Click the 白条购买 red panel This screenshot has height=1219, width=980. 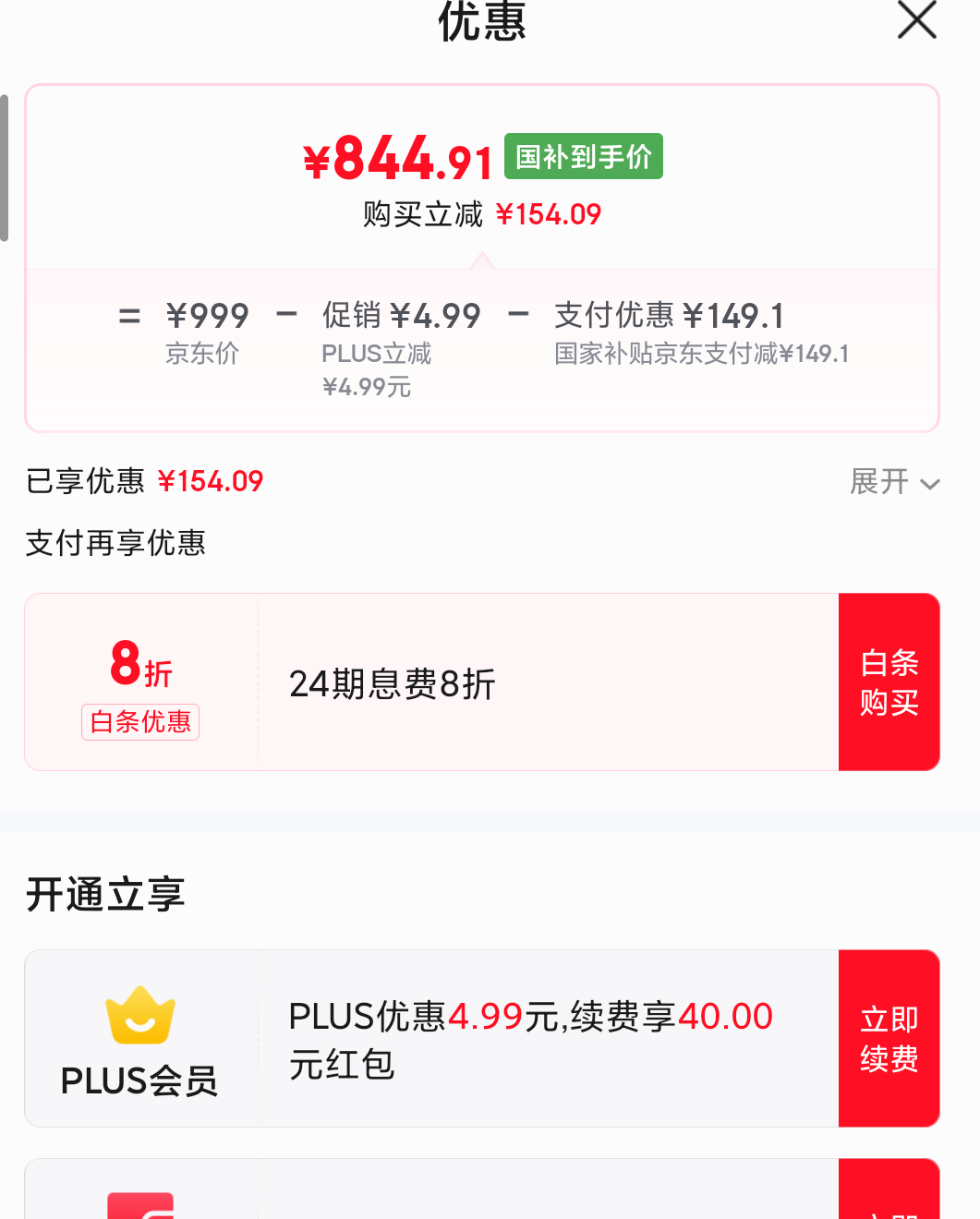click(889, 682)
